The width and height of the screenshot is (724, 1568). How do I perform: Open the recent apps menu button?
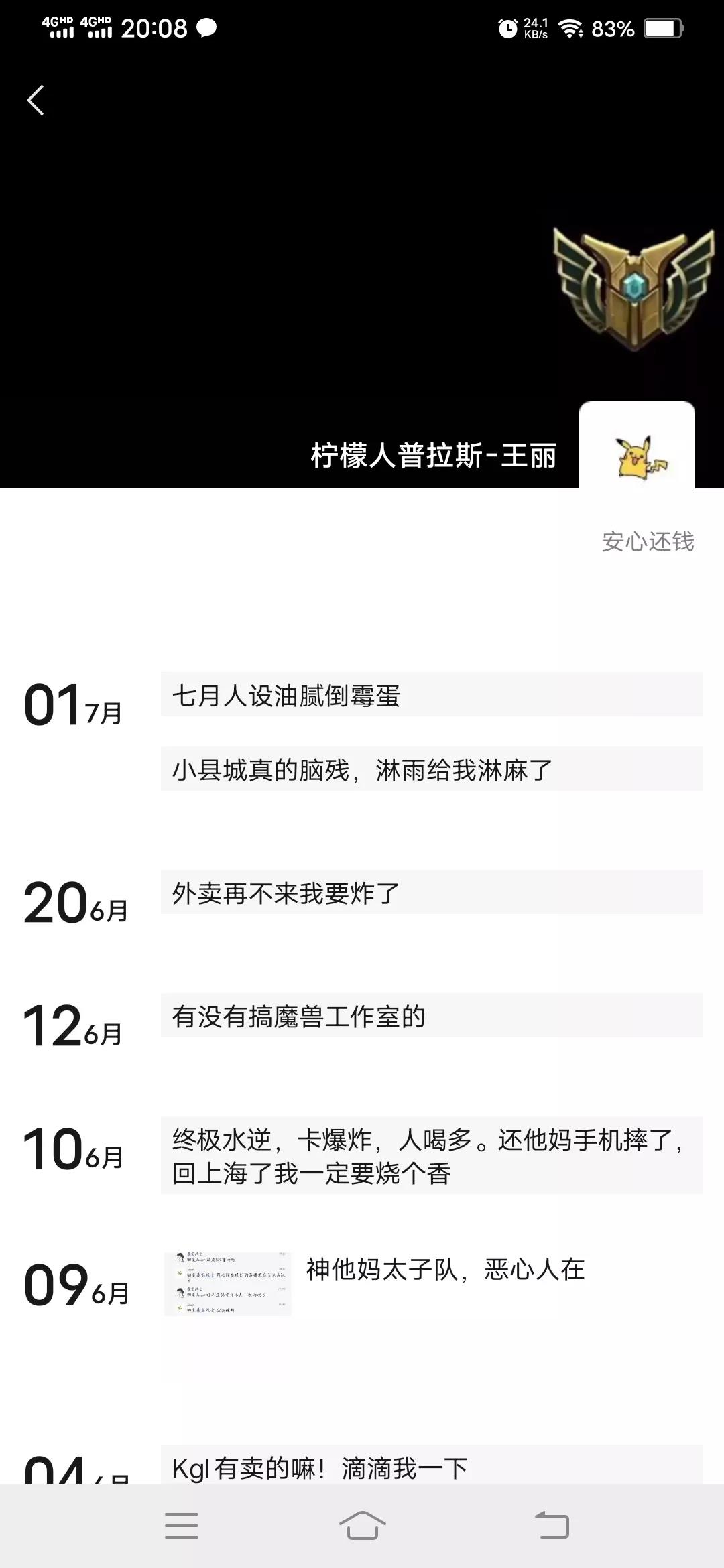(x=182, y=1526)
